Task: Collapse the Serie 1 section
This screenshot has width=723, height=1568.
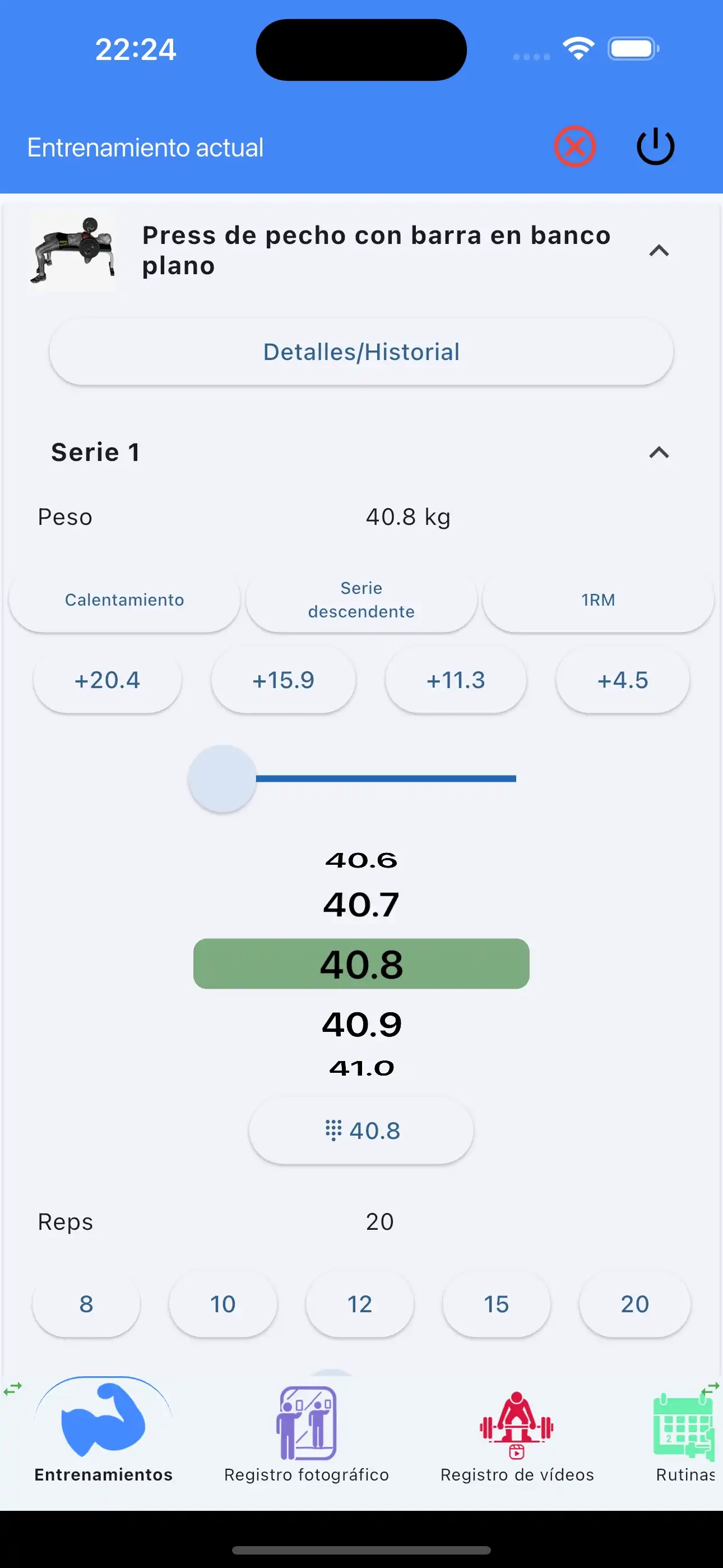Action: pyautogui.click(x=659, y=453)
